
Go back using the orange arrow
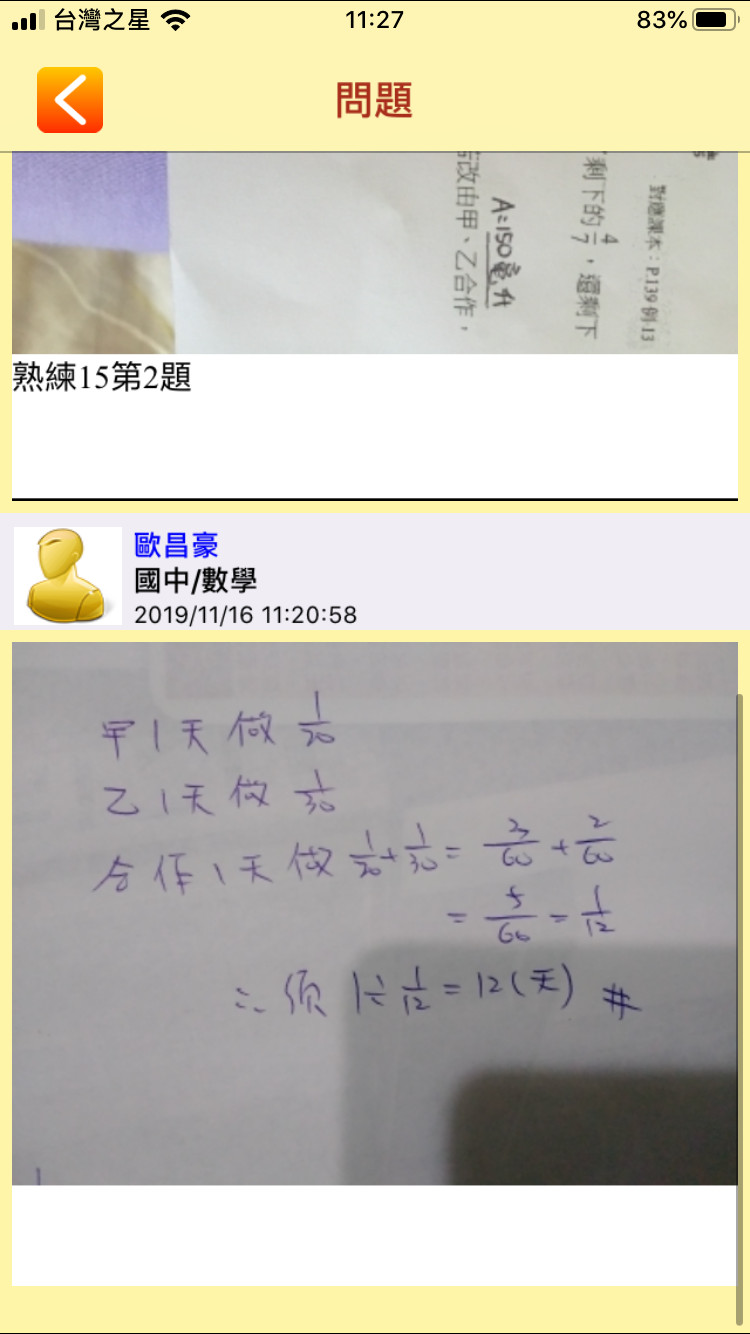pos(70,100)
